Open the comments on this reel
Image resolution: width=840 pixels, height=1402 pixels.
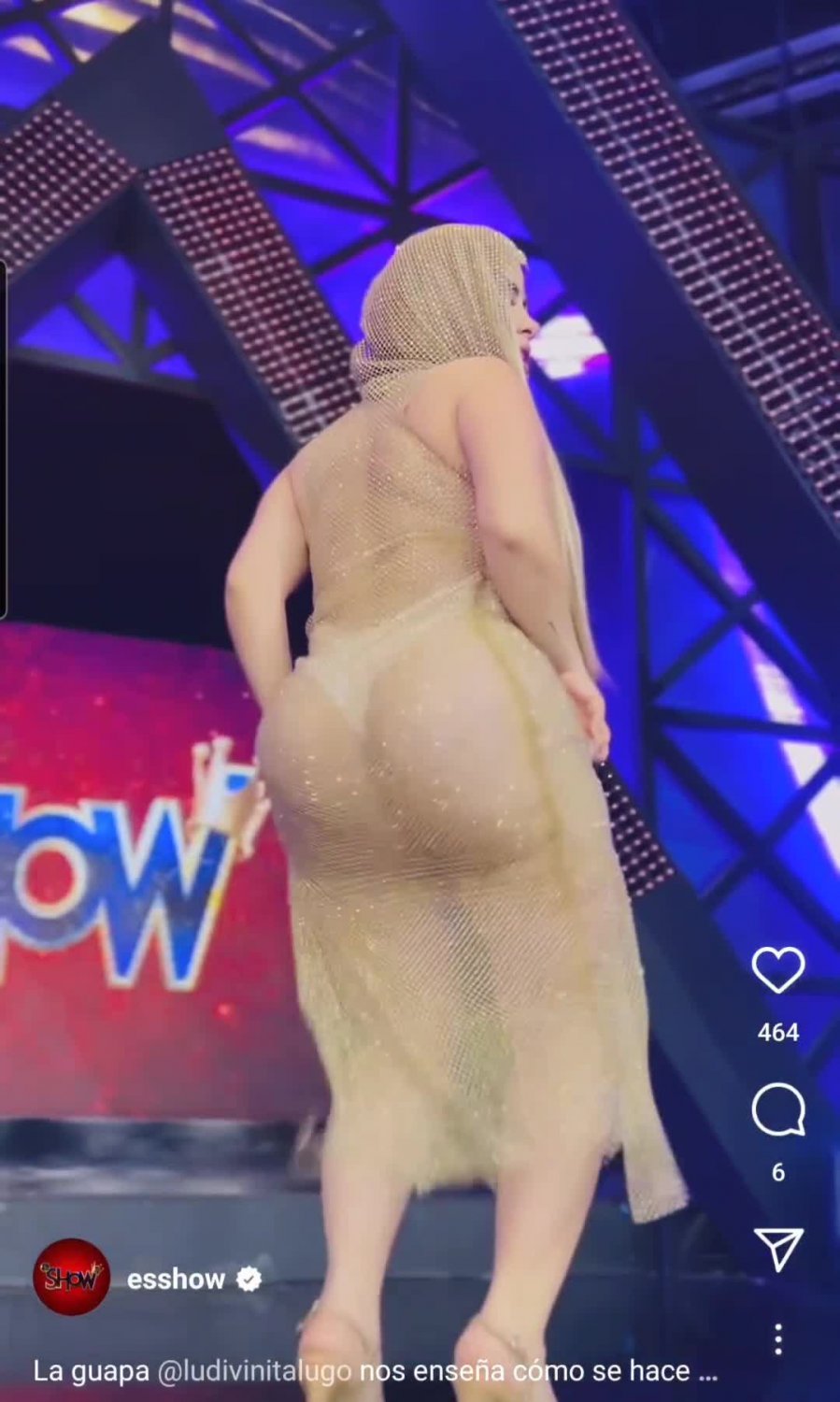[x=778, y=1109]
